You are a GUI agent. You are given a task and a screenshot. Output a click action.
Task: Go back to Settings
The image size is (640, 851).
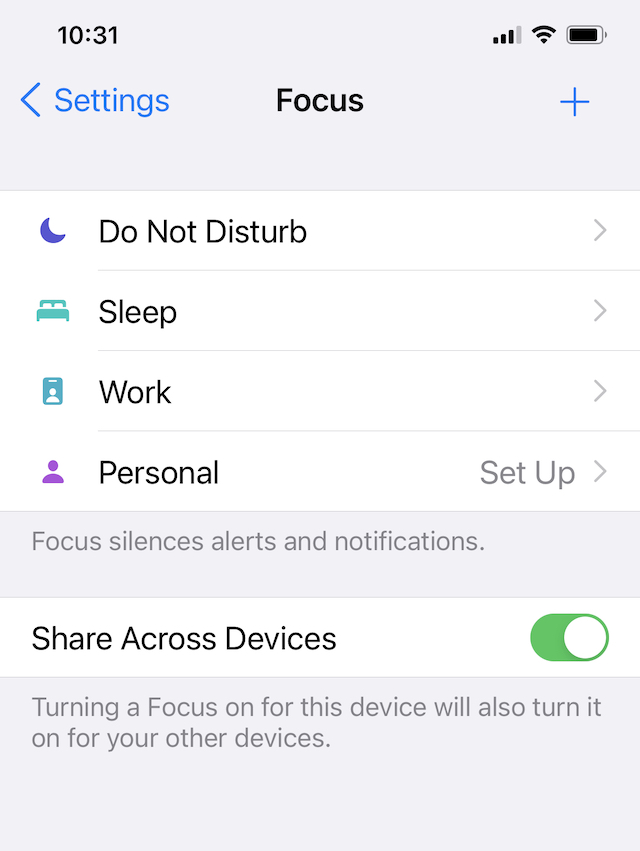(x=95, y=101)
